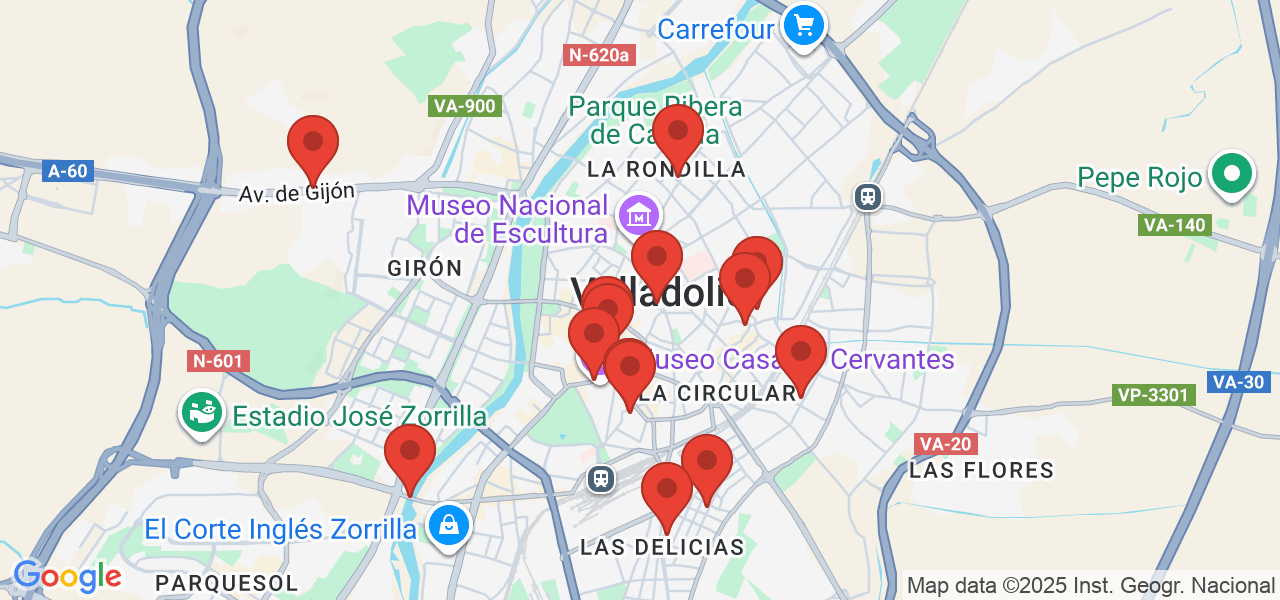Select the Estadio José Zorrilla marker
1280x600 pixels.
click(201, 413)
